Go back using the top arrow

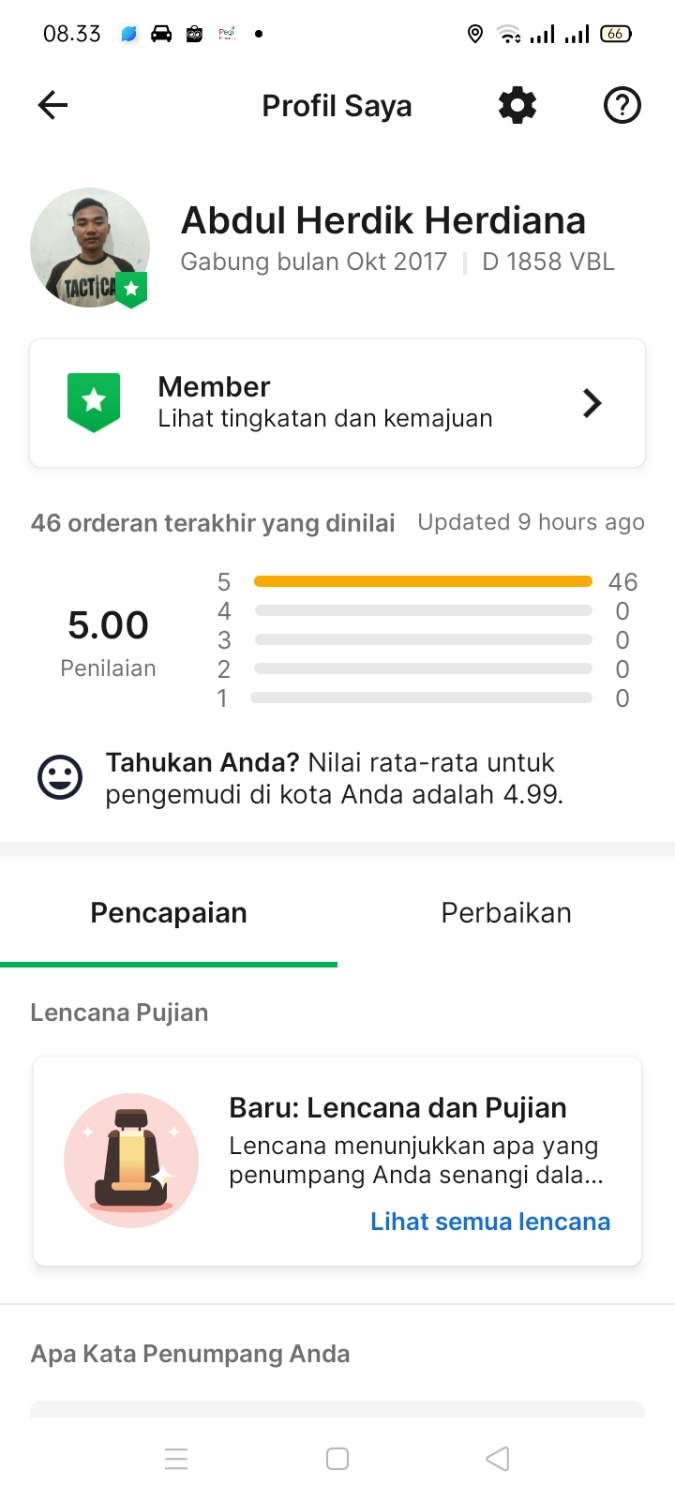(53, 105)
